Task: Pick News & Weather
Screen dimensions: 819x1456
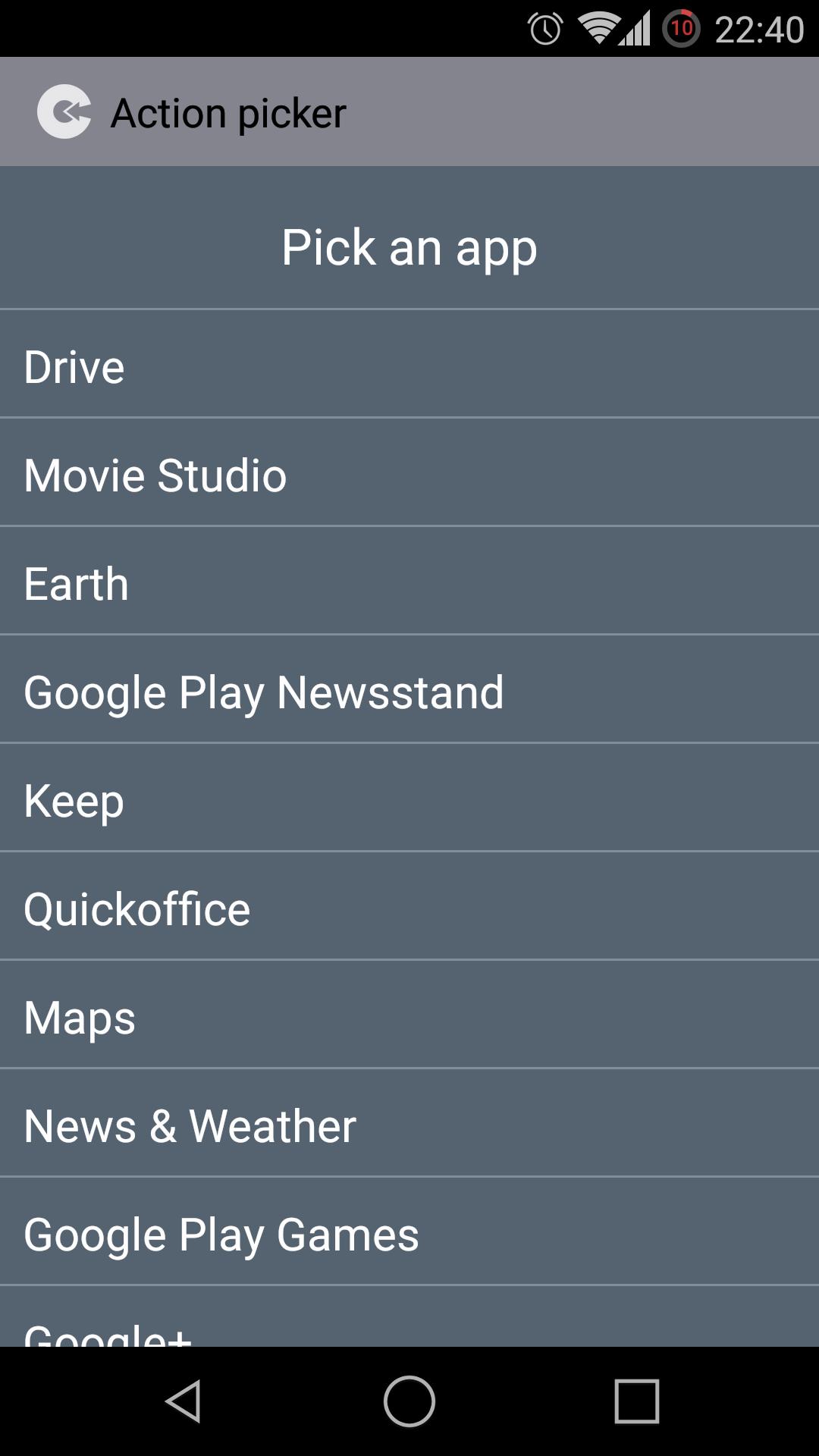Action: point(409,1125)
